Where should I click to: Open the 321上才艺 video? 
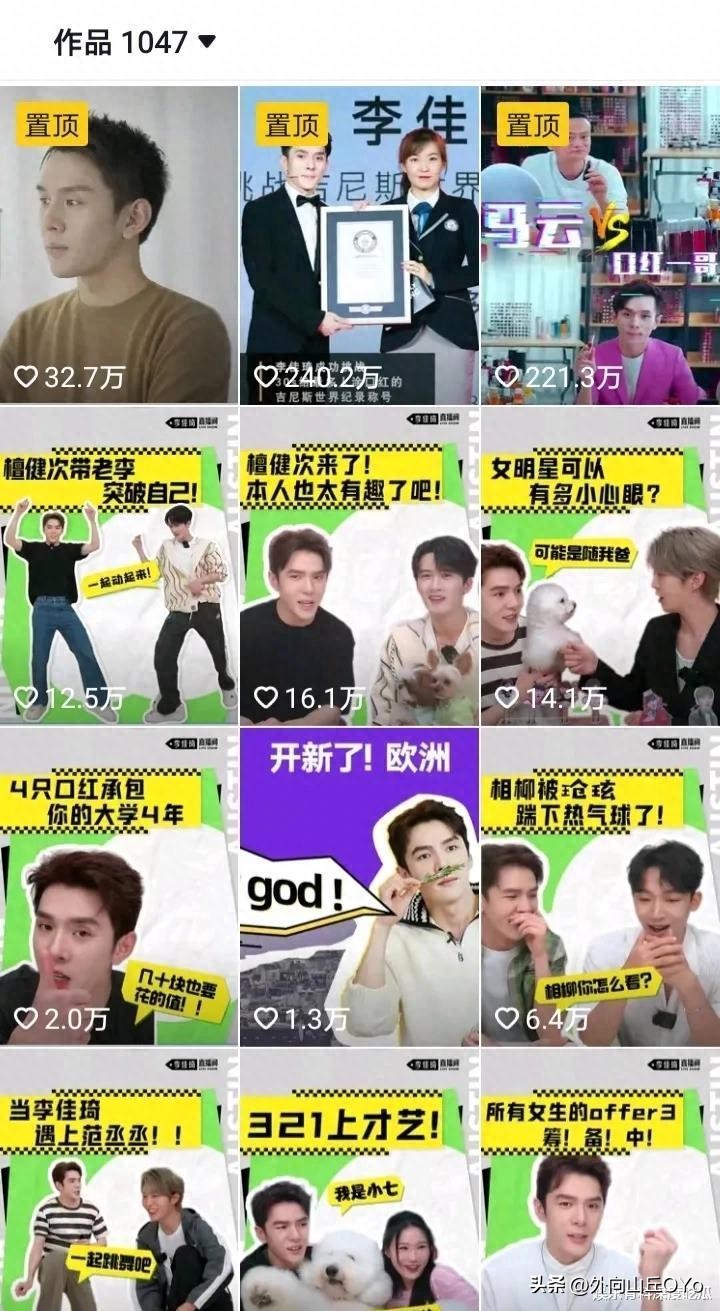point(359,1180)
